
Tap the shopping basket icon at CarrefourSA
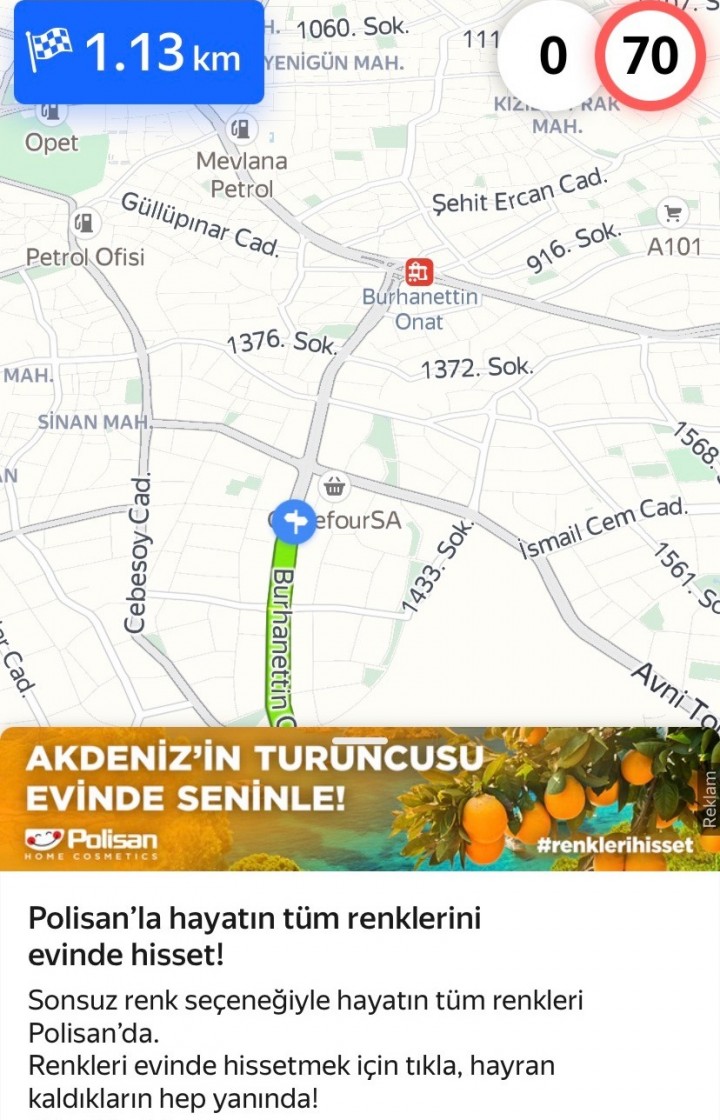(334, 488)
